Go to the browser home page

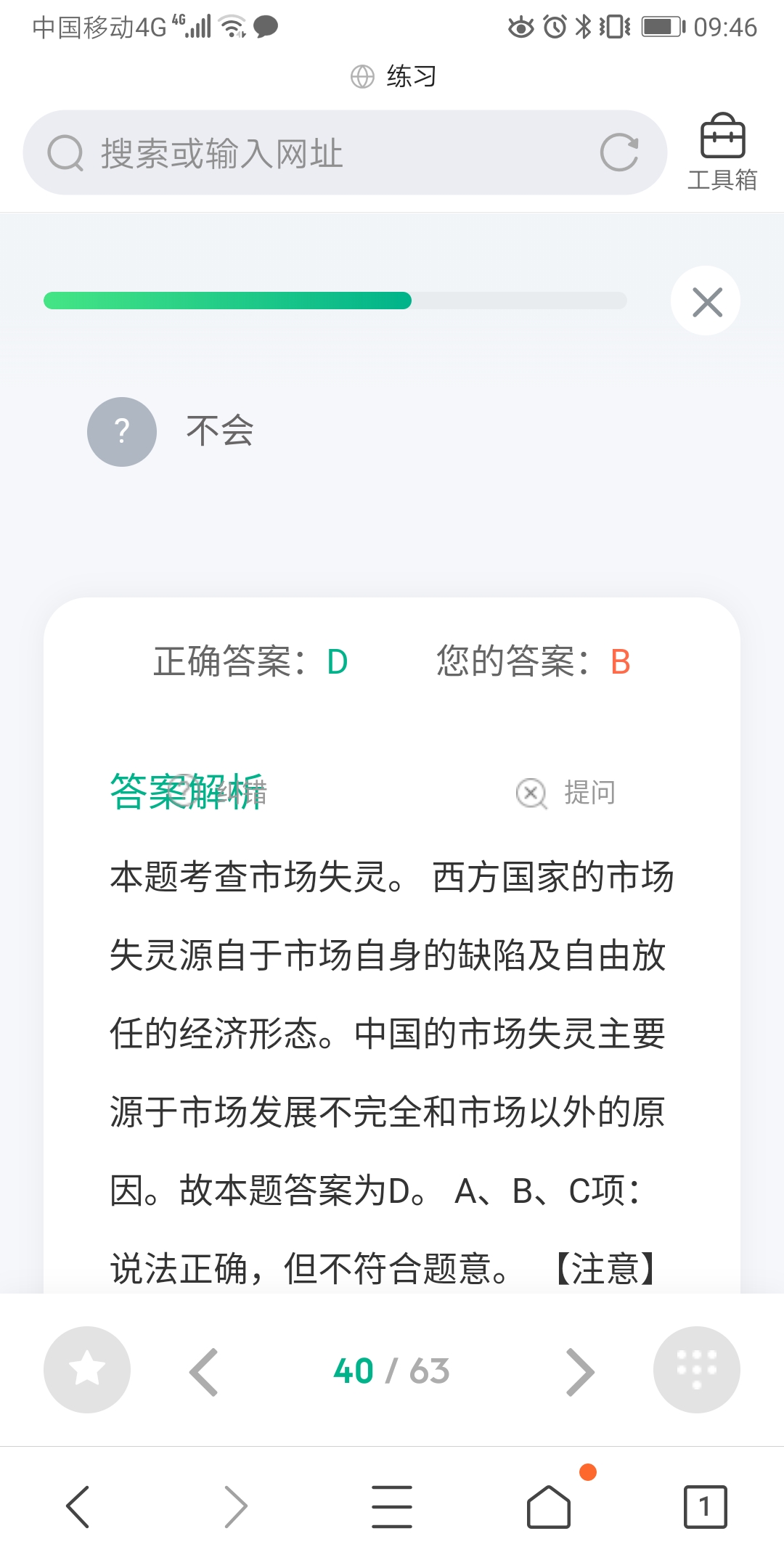[549, 1507]
